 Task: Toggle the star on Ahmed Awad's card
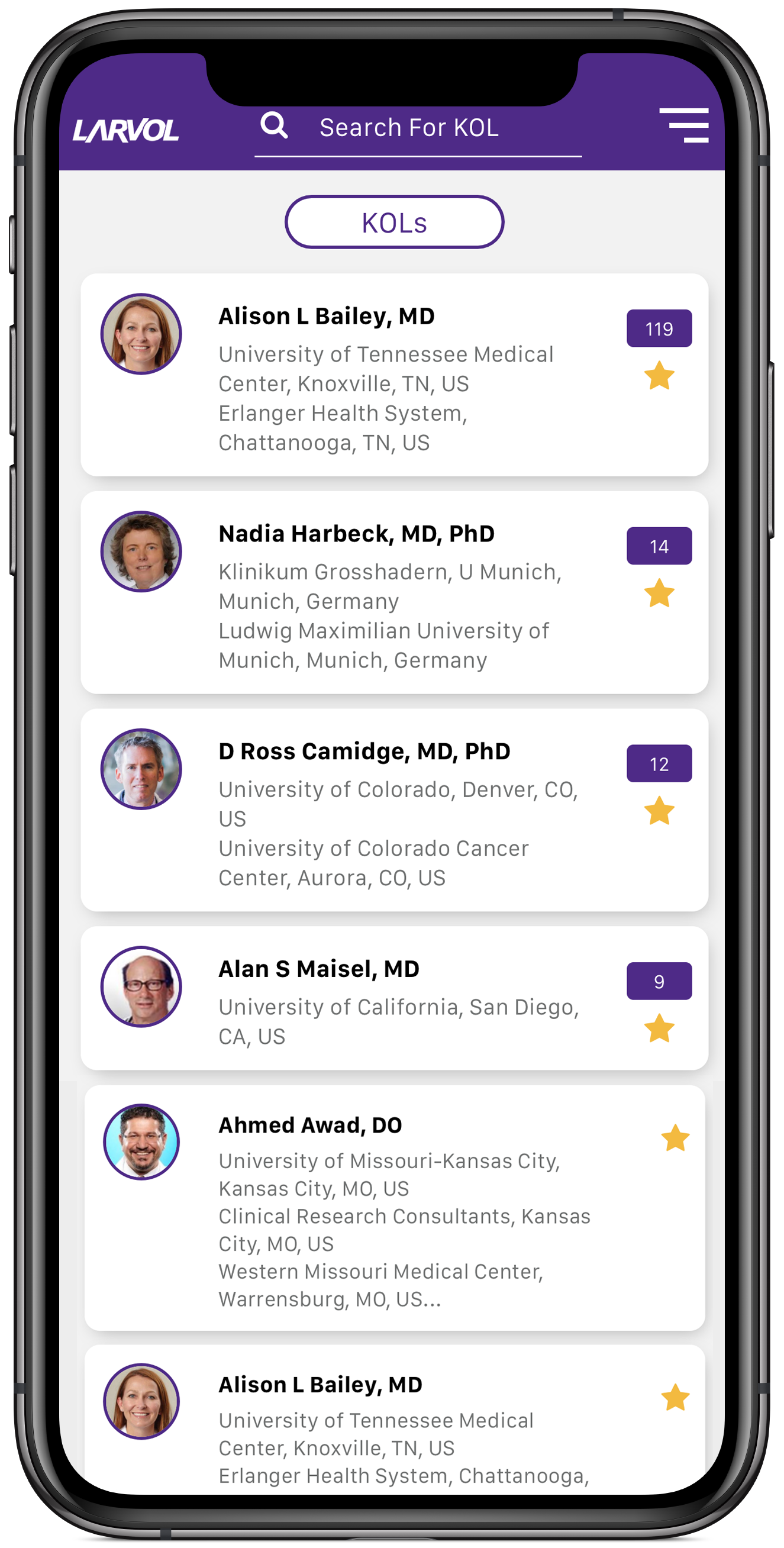675,1137
